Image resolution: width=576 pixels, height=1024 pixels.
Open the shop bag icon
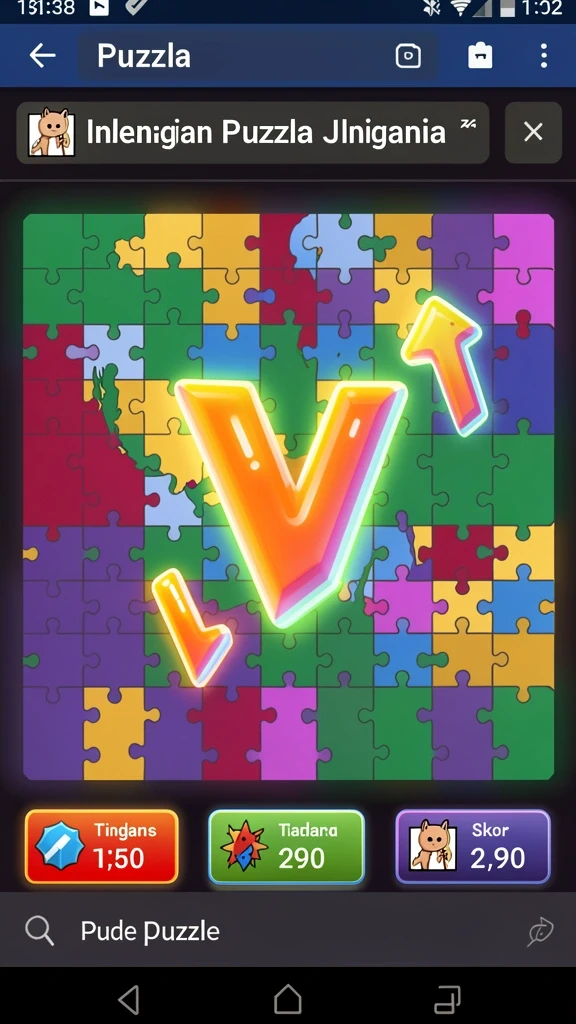click(480, 56)
